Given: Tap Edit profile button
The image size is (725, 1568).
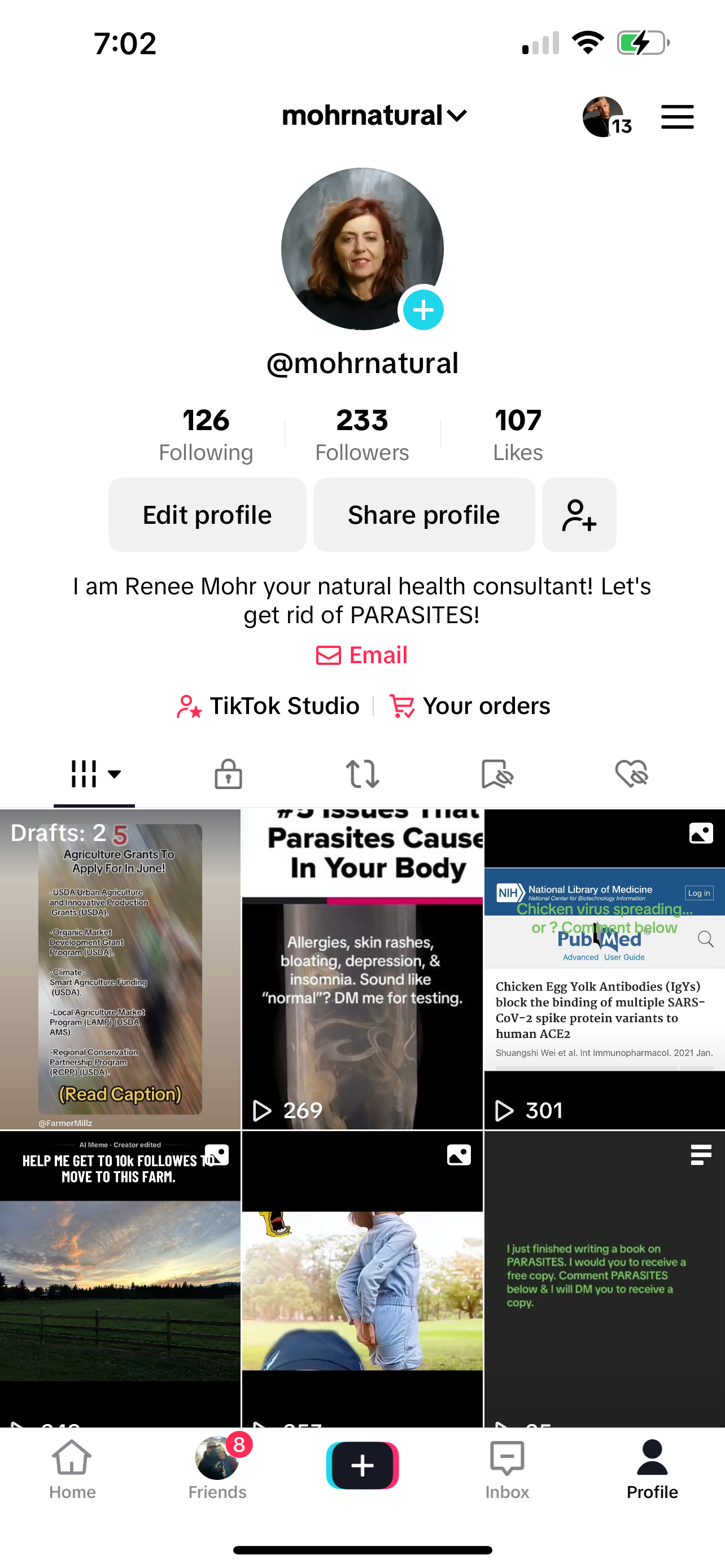Looking at the screenshot, I should [x=207, y=515].
